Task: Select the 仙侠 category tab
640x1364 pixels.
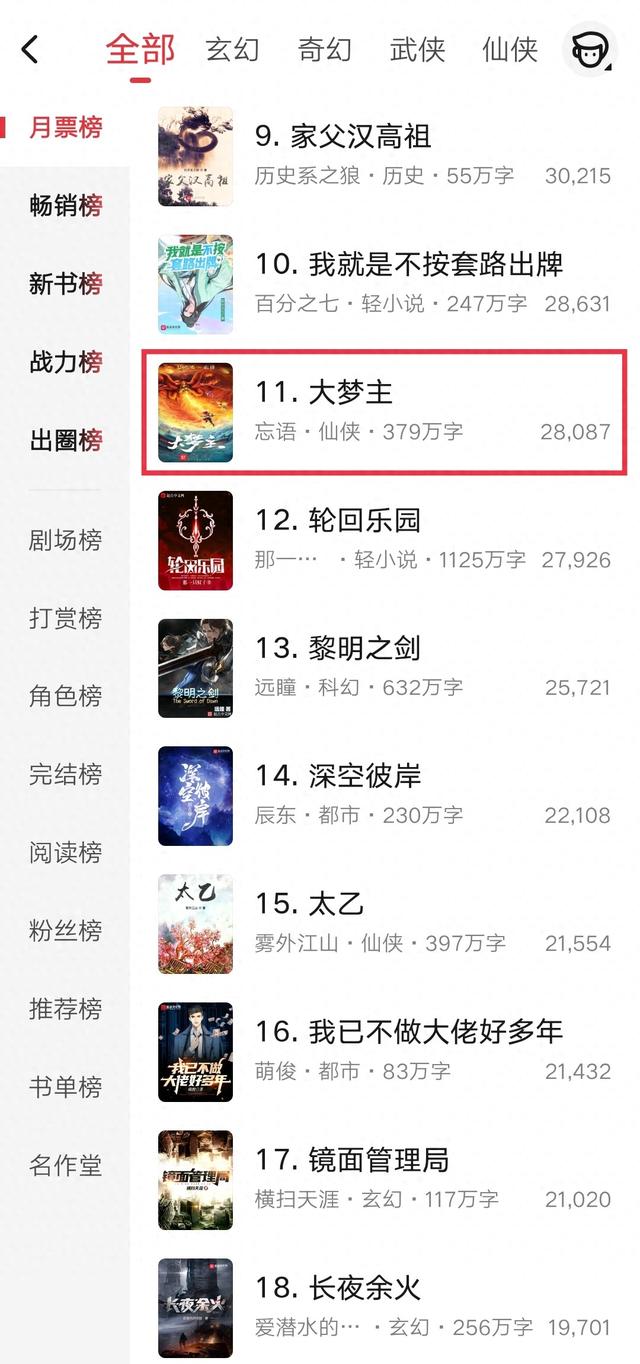Action: 510,49
